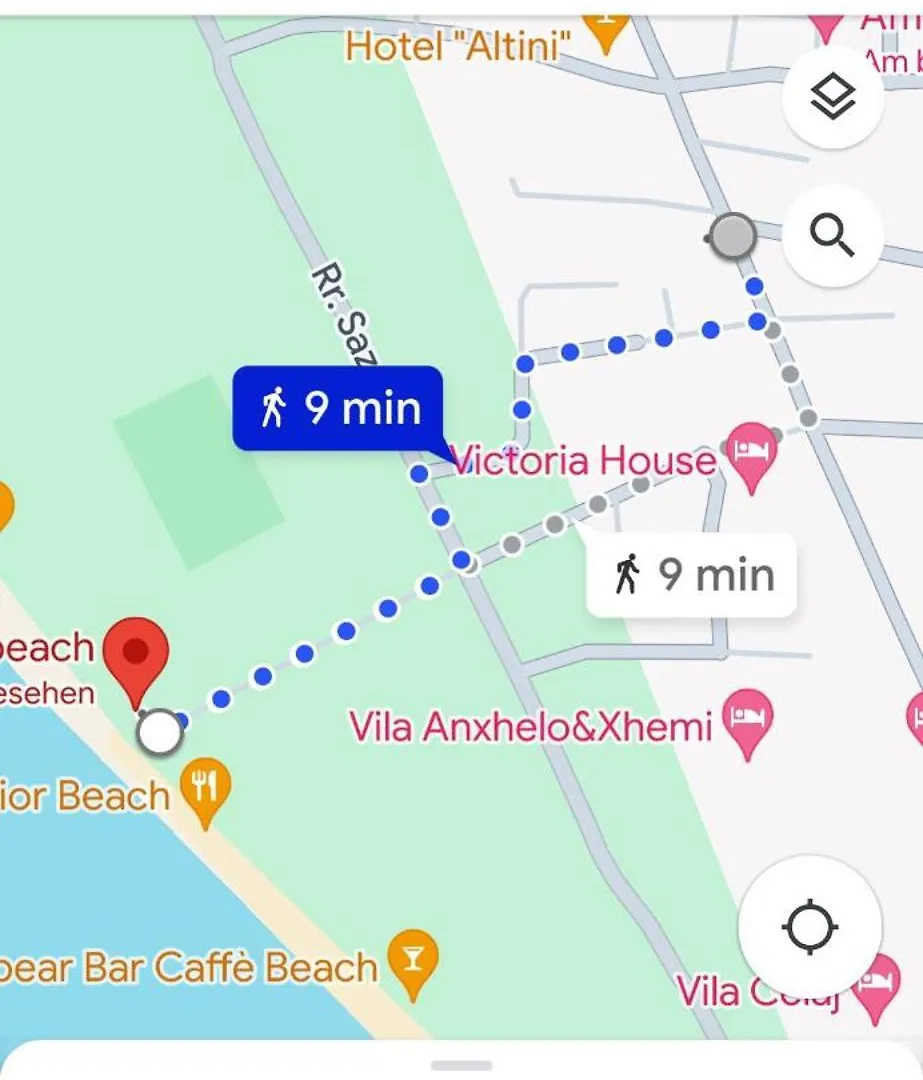Image resolution: width=923 pixels, height=1080 pixels.
Task: Select the alternate gray 9 min route
Action: pos(691,575)
